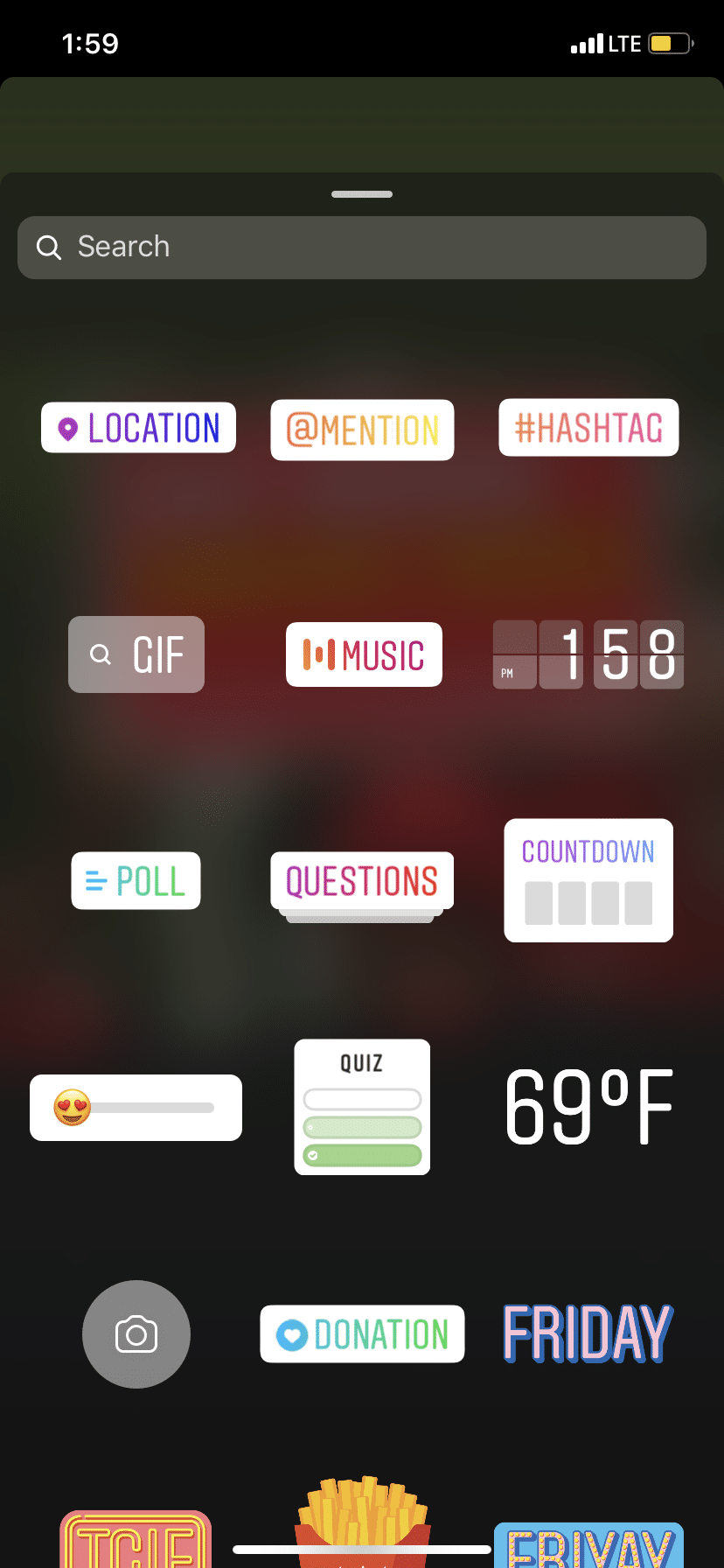Insert the 69°F temperature sticker
Screen dimensions: 724x1568
[x=588, y=1107]
